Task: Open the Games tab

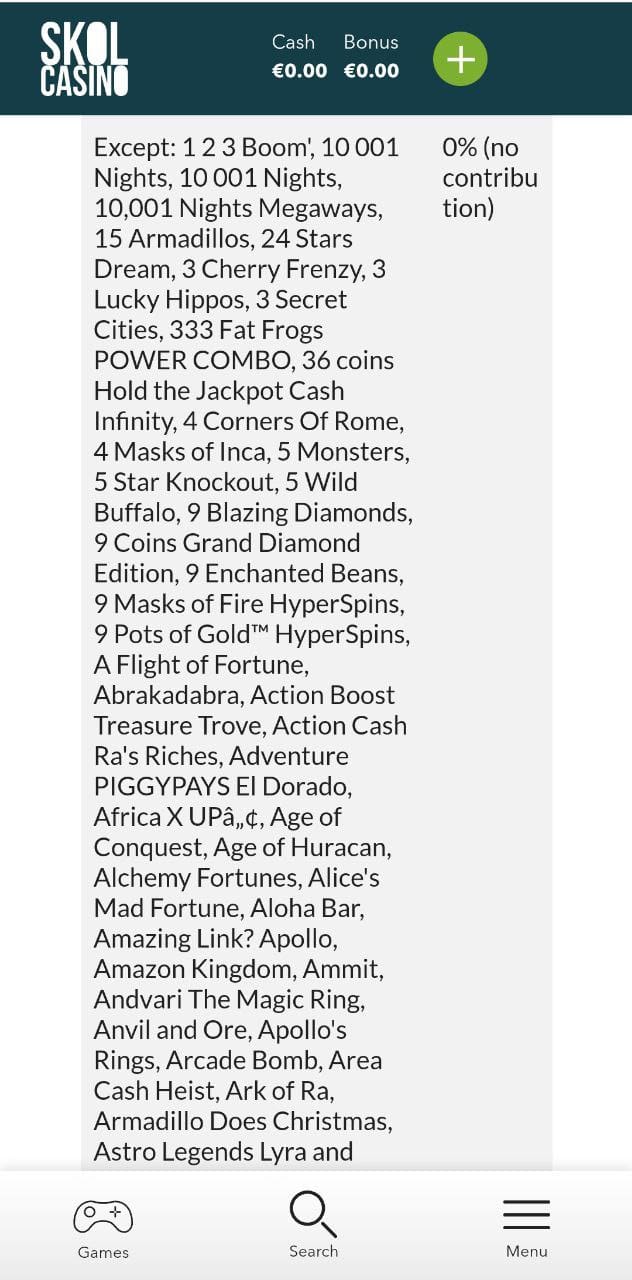Action: click(x=103, y=1228)
